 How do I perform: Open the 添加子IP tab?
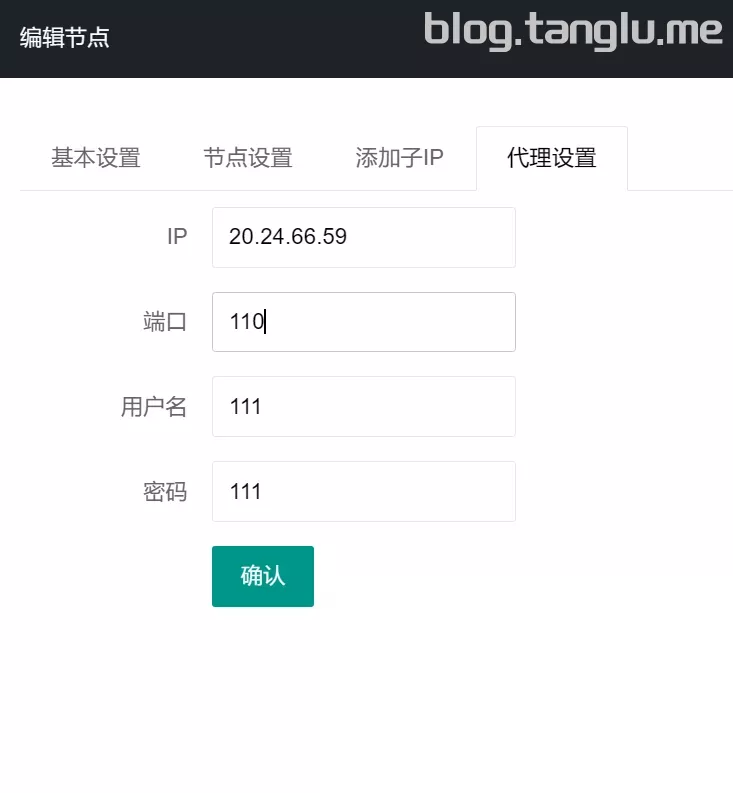pos(399,158)
